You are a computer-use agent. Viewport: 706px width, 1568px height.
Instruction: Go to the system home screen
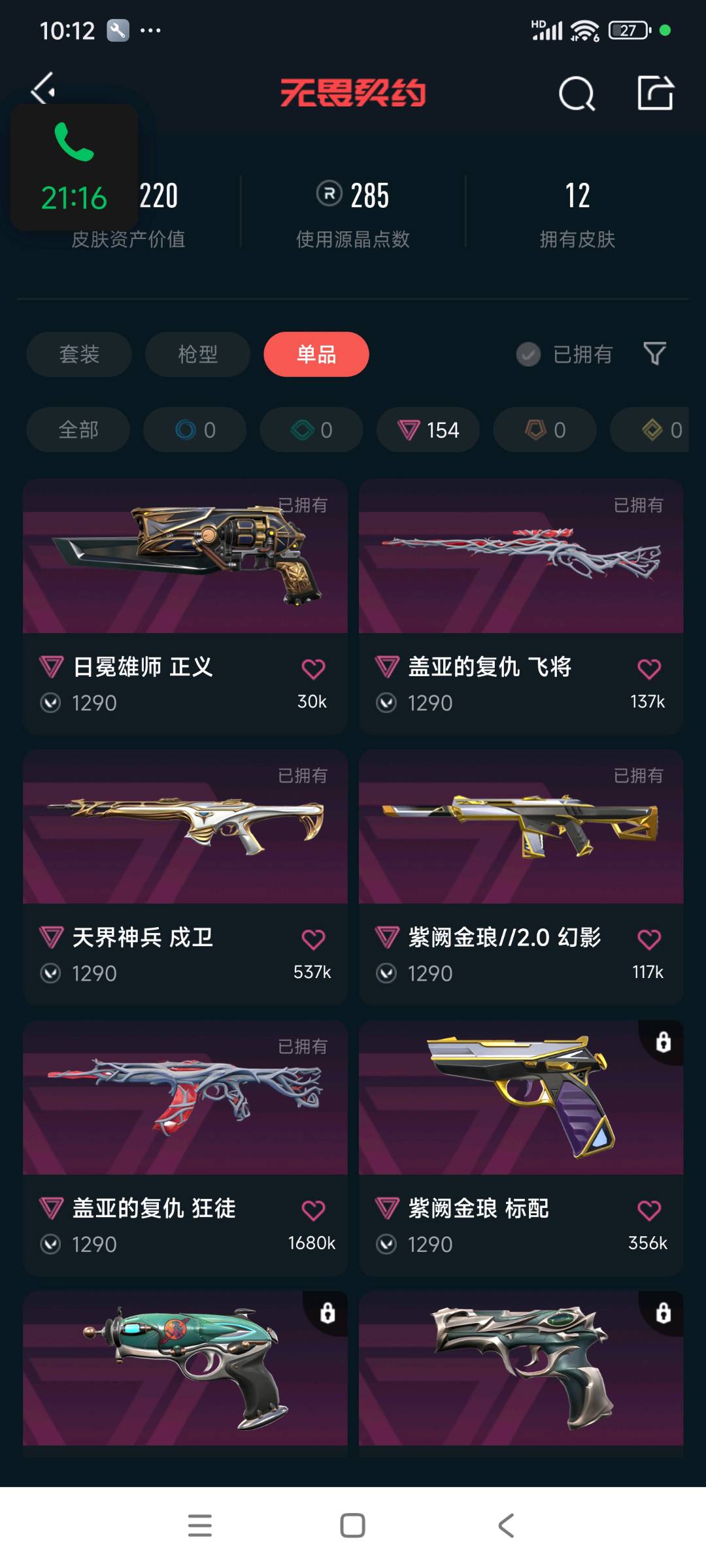pos(353,1526)
